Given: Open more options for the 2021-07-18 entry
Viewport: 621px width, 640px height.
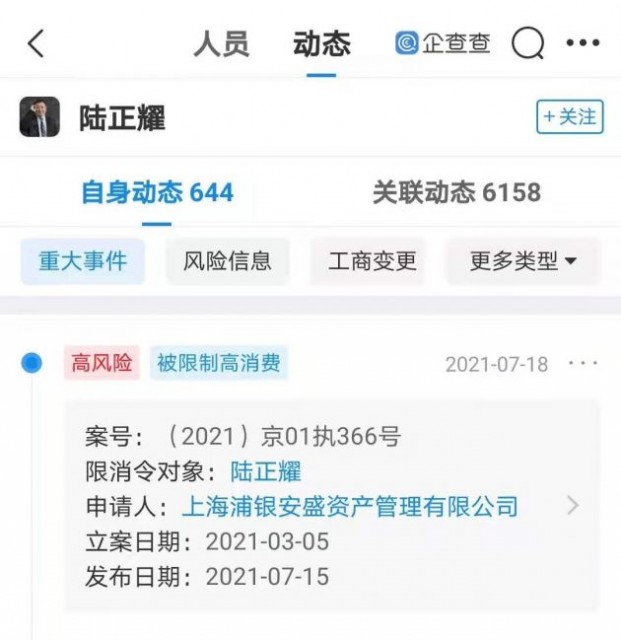Looking at the screenshot, I should click(x=583, y=363).
